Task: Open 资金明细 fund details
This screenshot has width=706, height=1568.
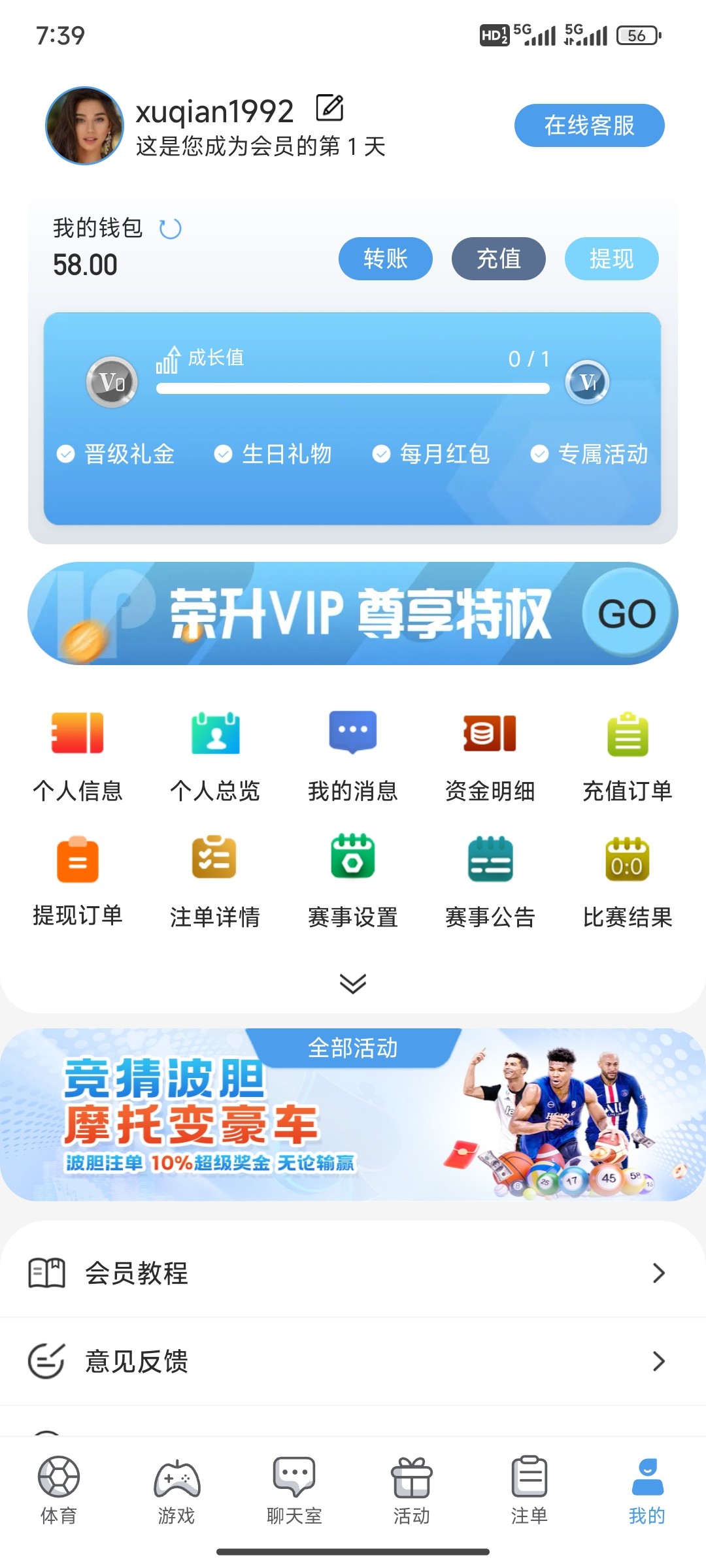Action: 490,755
